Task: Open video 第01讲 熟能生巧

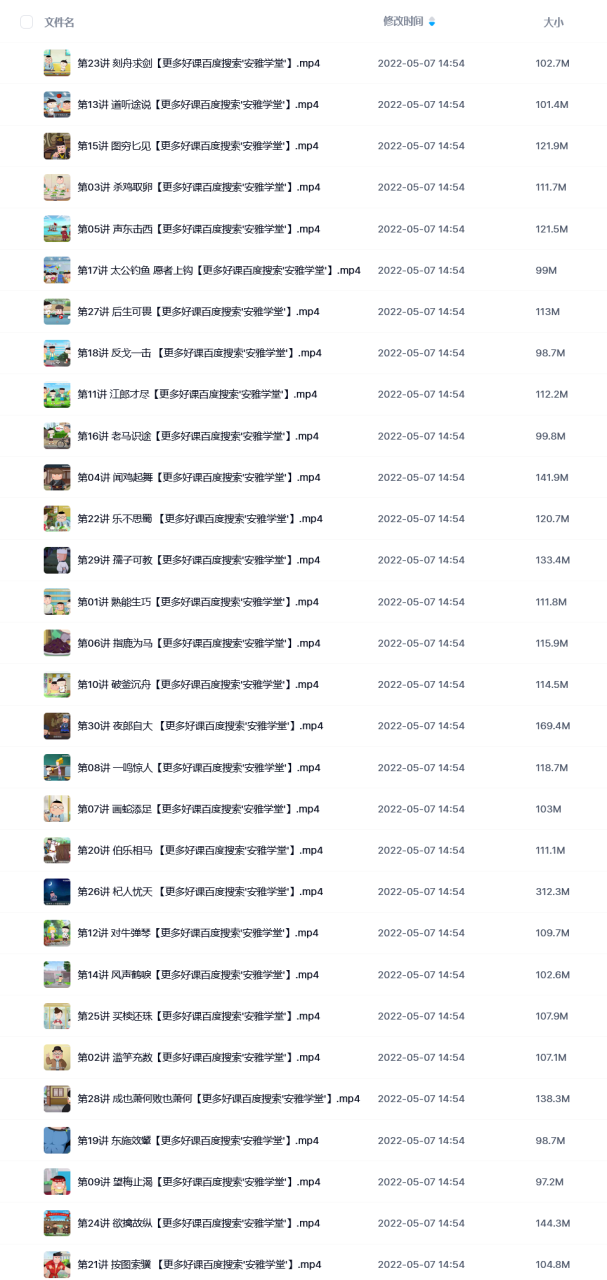Action: [198, 602]
